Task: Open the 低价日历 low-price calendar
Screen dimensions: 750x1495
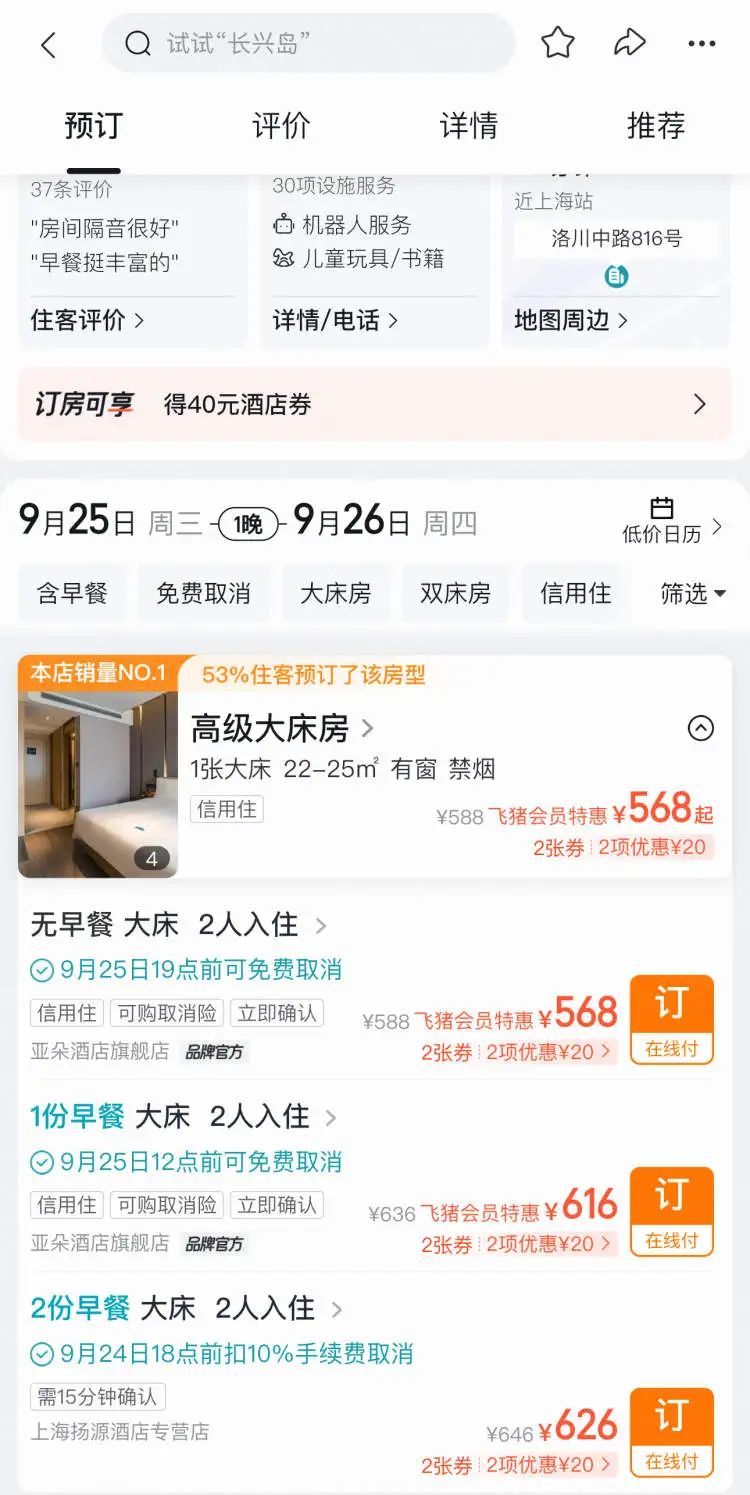Action: 670,520
